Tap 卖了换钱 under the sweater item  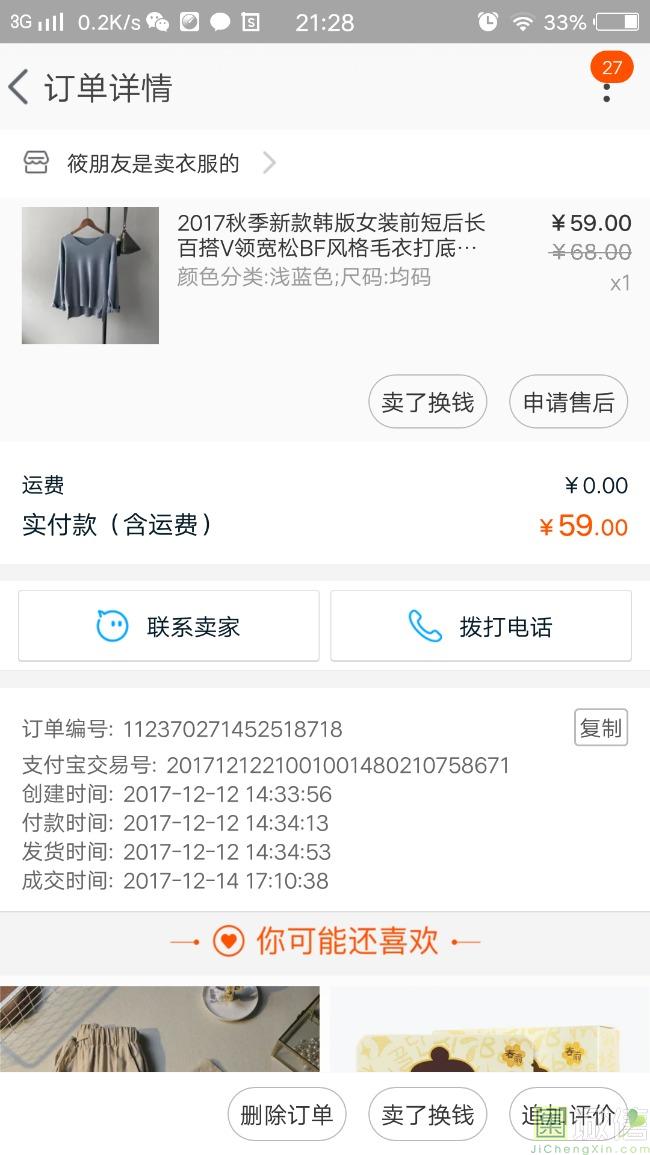tap(427, 402)
